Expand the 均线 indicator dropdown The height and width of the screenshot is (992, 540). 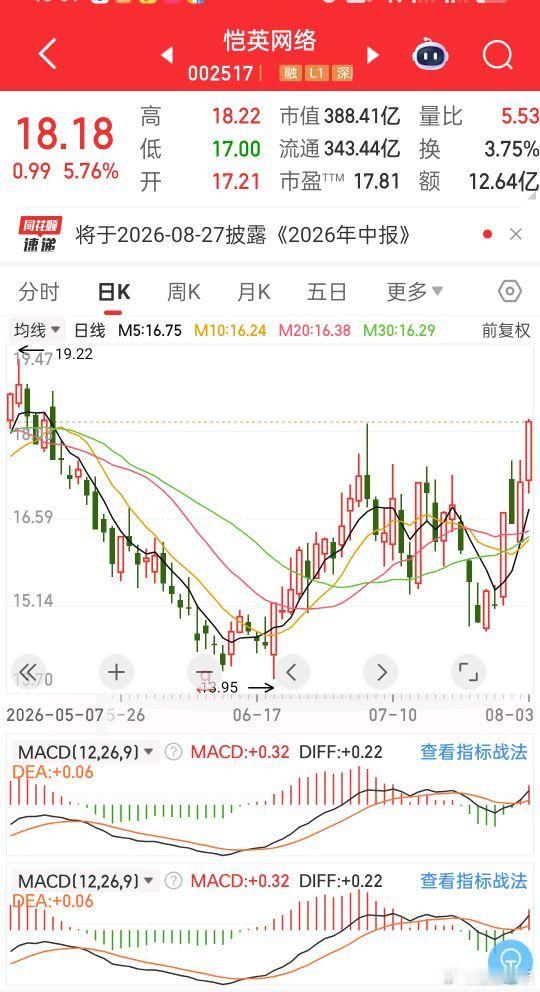coord(38,330)
